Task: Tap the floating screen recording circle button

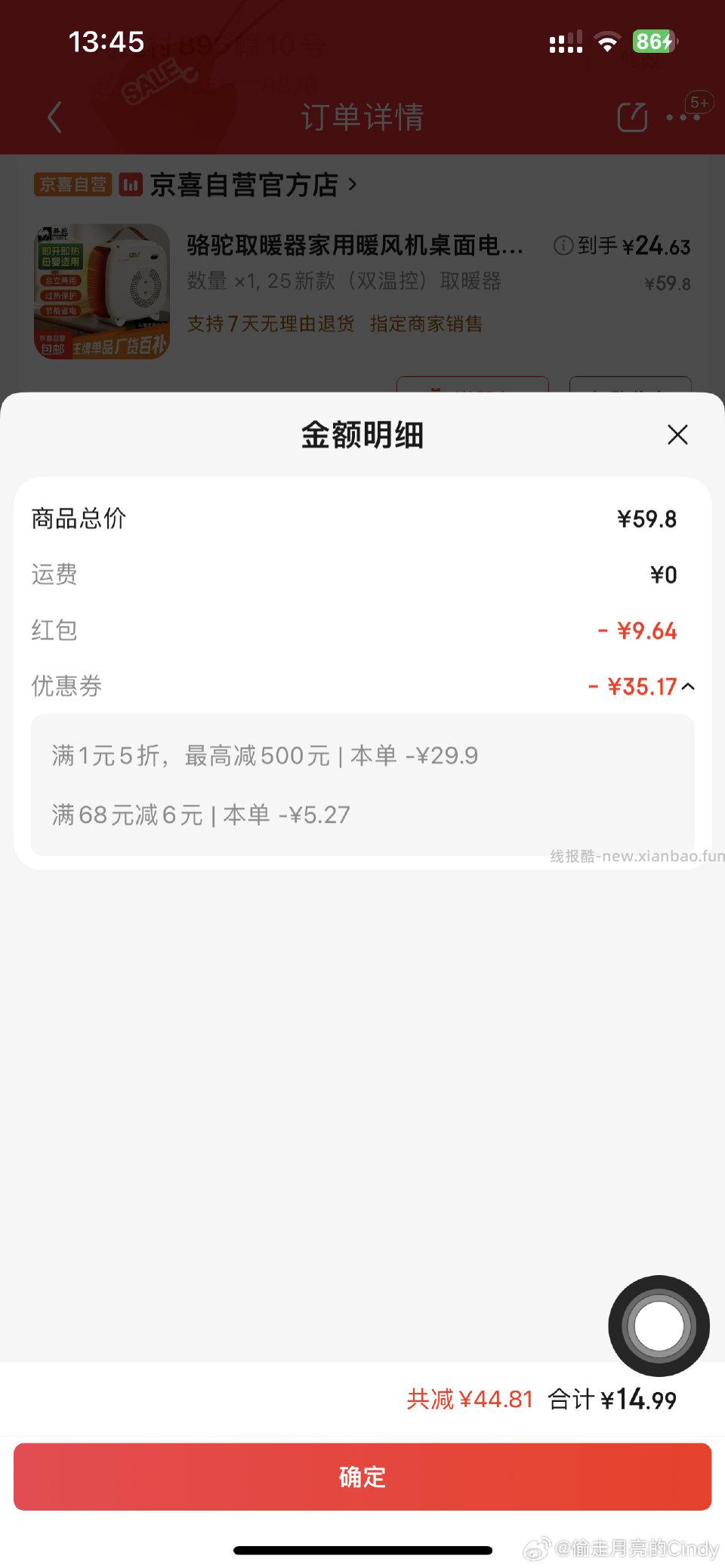Action: point(659,1326)
